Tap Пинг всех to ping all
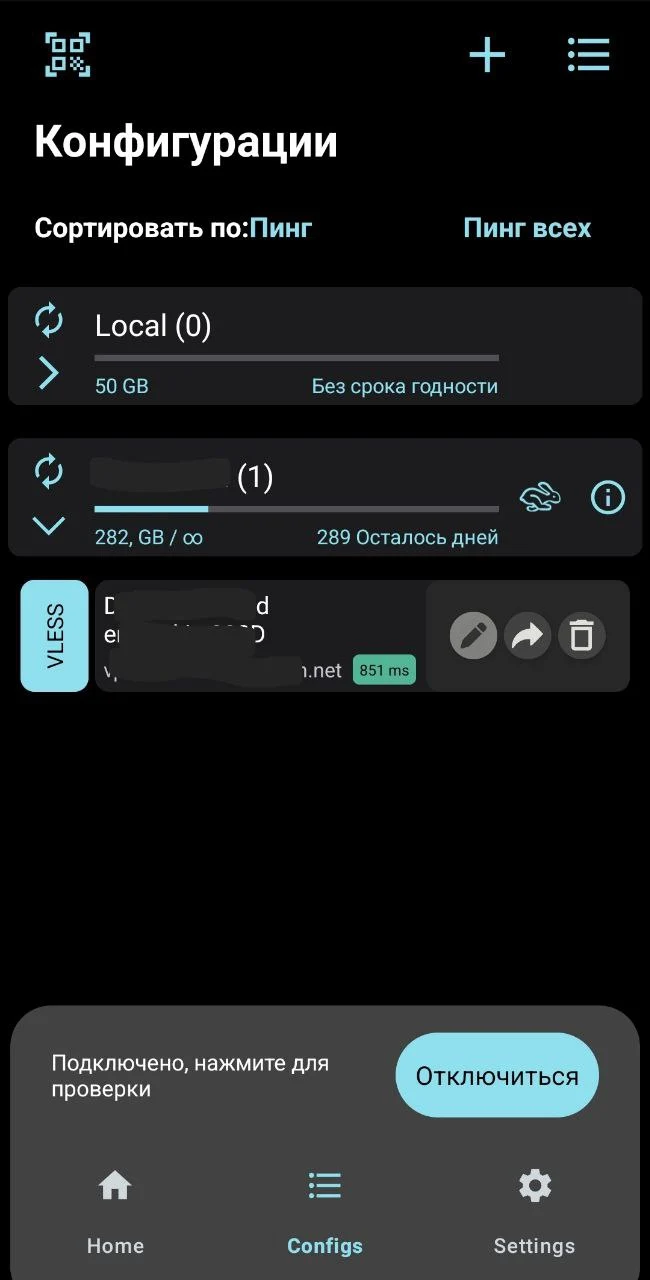 527,228
